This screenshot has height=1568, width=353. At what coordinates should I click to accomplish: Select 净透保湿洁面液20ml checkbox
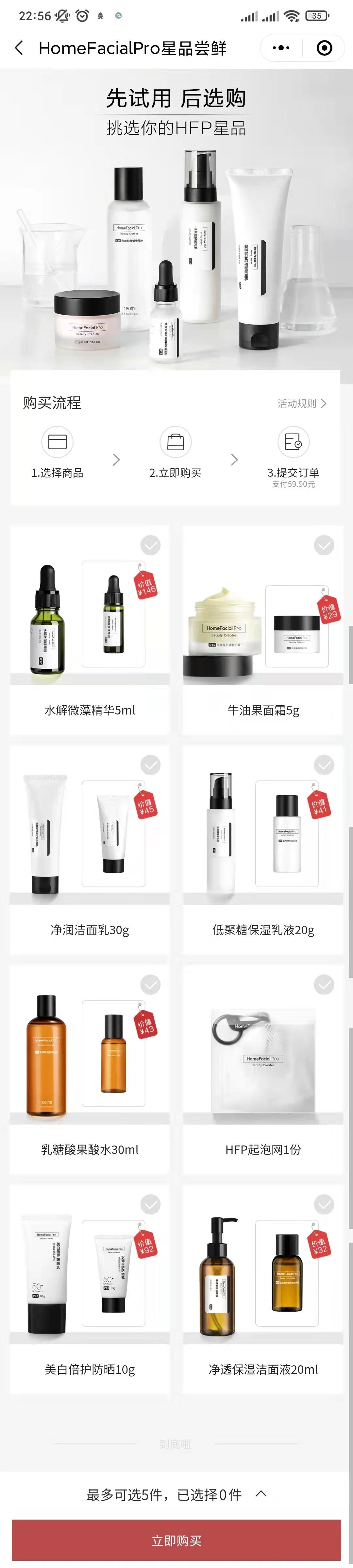click(x=324, y=1205)
